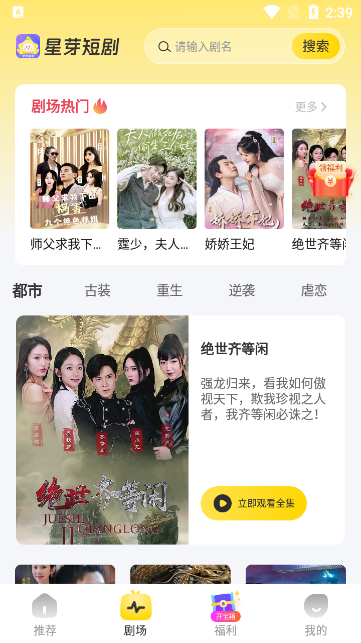Open the 领福利 red envelope
Image resolution: width=361 pixels, height=643 pixels.
click(x=331, y=179)
